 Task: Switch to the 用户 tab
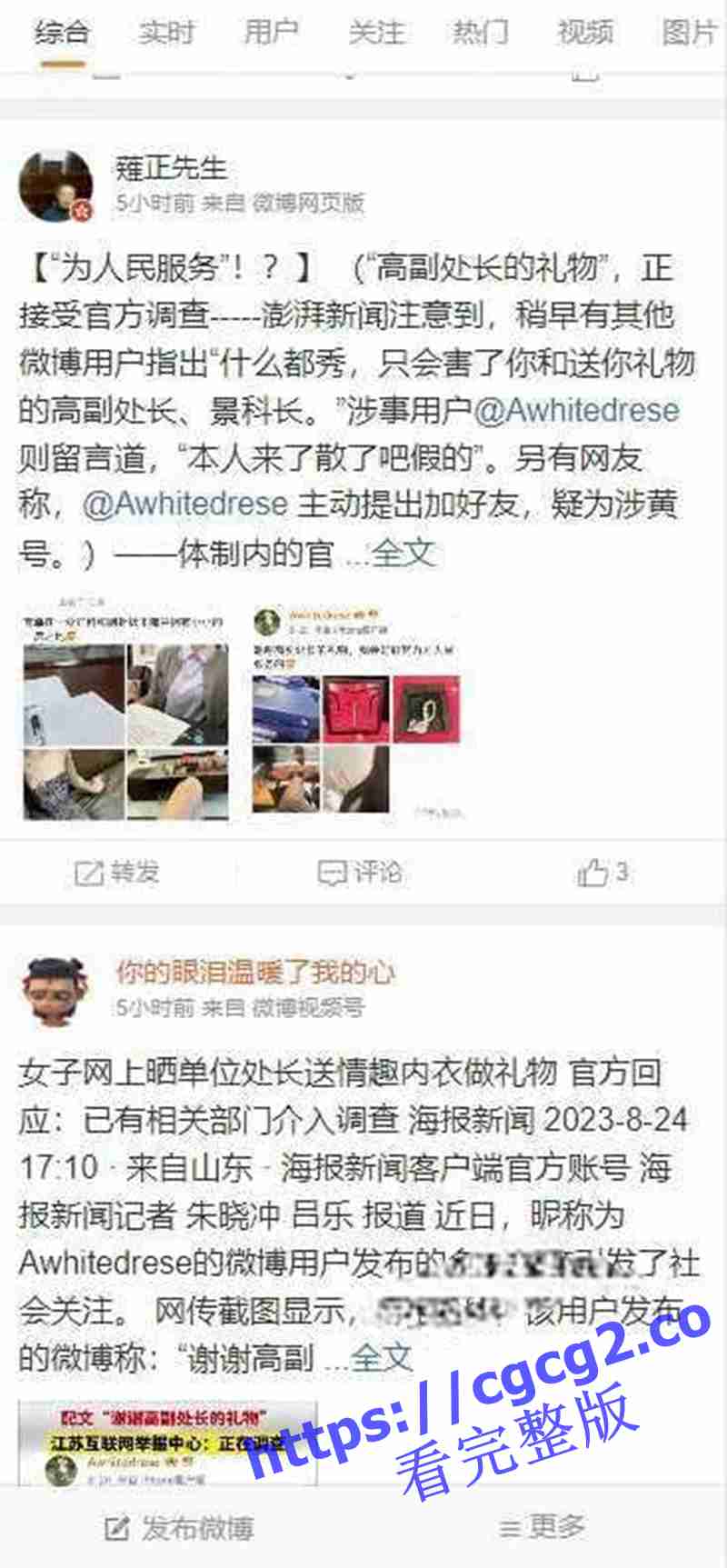[x=271, y=34]
